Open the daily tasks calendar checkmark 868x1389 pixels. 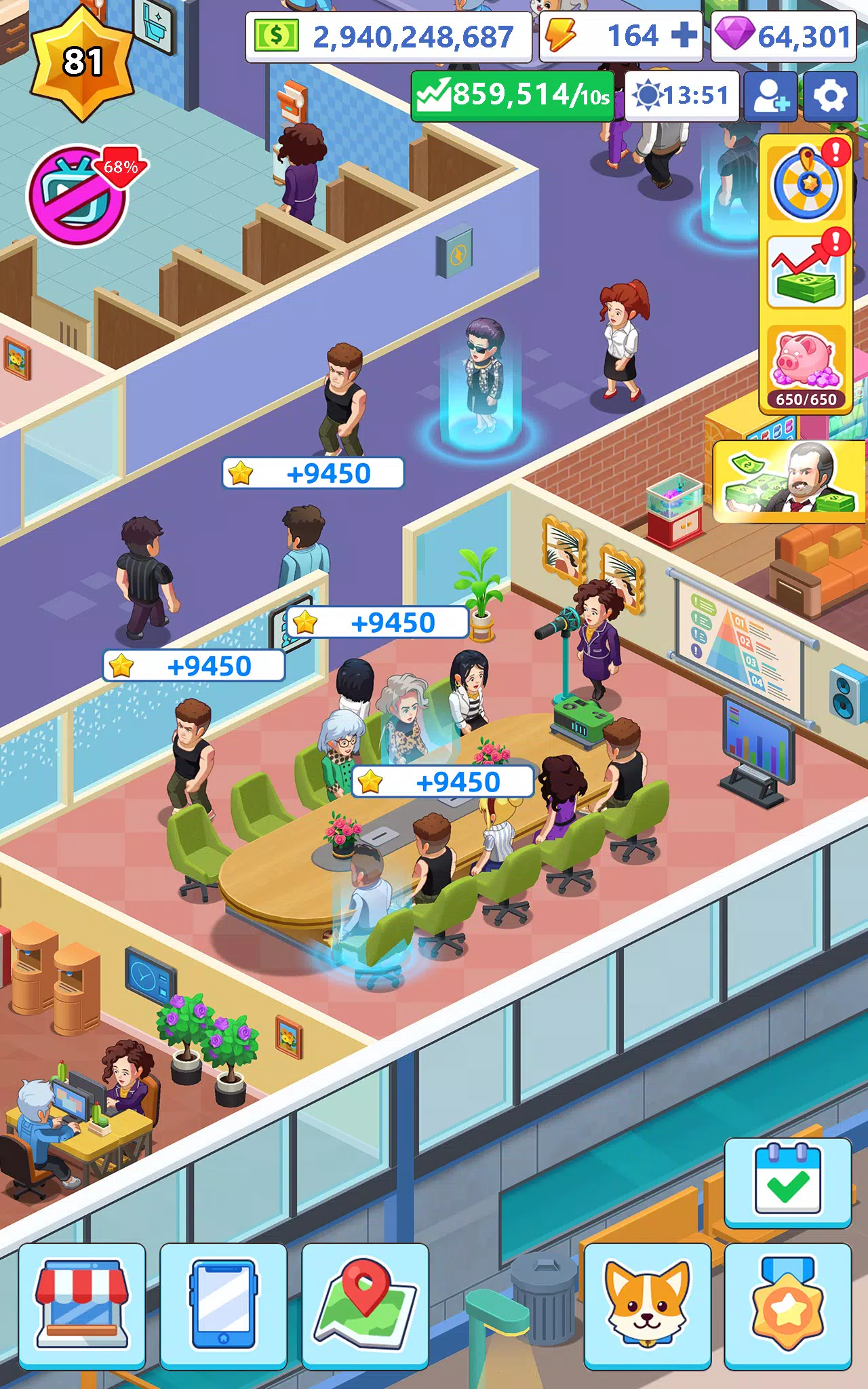[x=788, y=1183]
